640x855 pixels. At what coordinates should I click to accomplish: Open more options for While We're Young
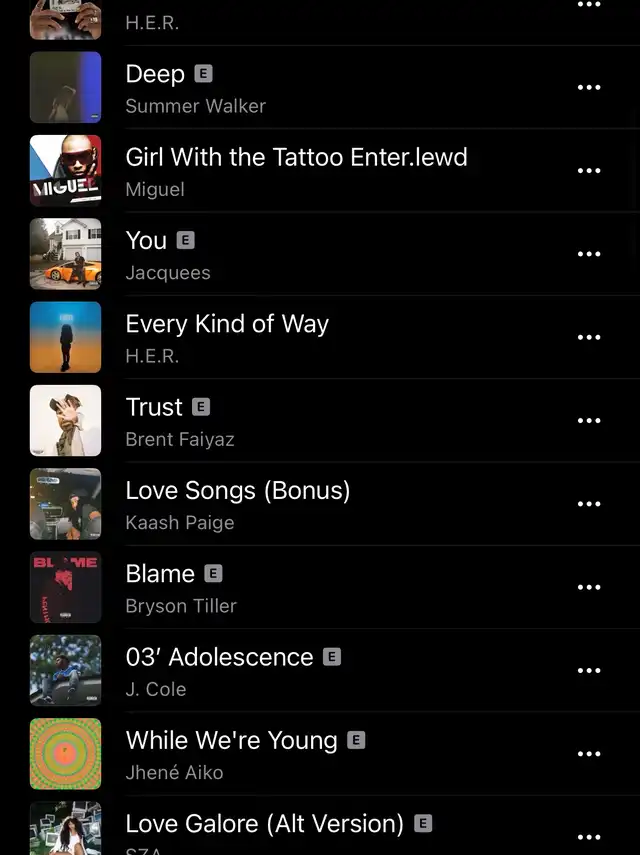tap(589, 753)
